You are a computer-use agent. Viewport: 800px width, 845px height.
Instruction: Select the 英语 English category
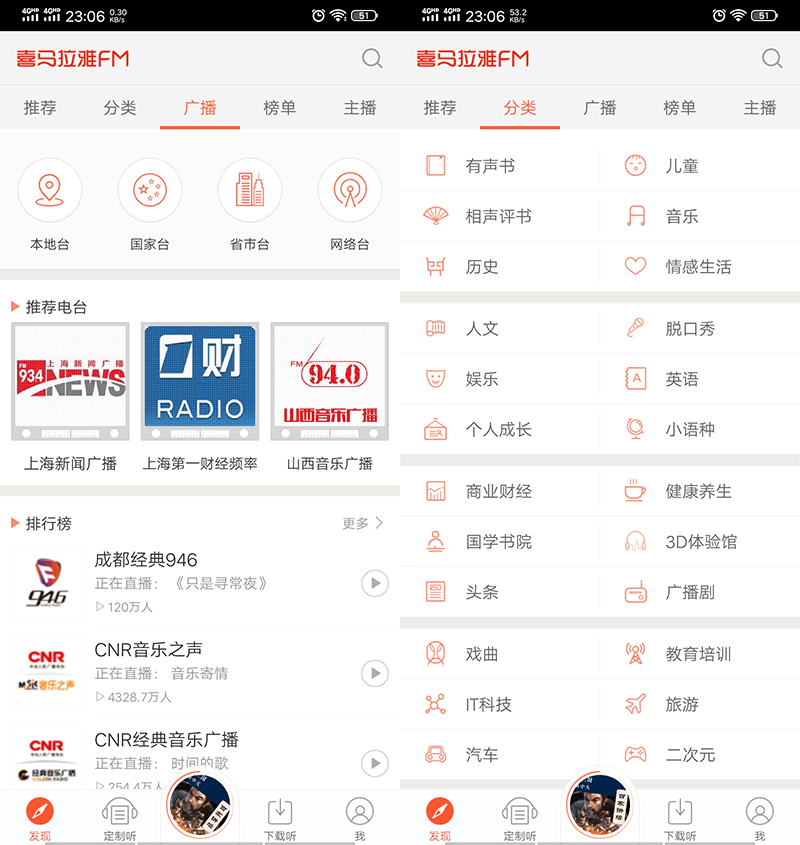click(x=682, y=379)
